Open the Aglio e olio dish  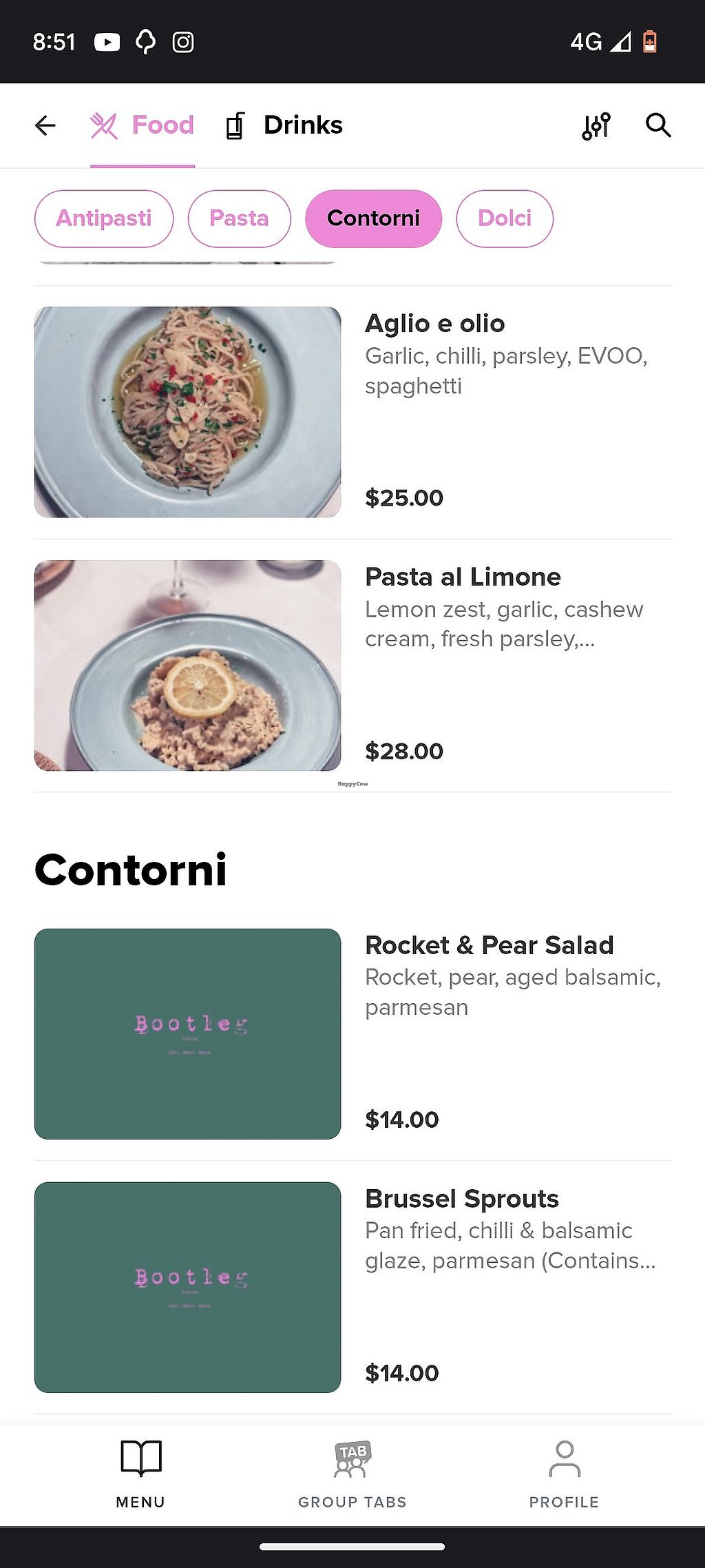(x=352, y=412)
